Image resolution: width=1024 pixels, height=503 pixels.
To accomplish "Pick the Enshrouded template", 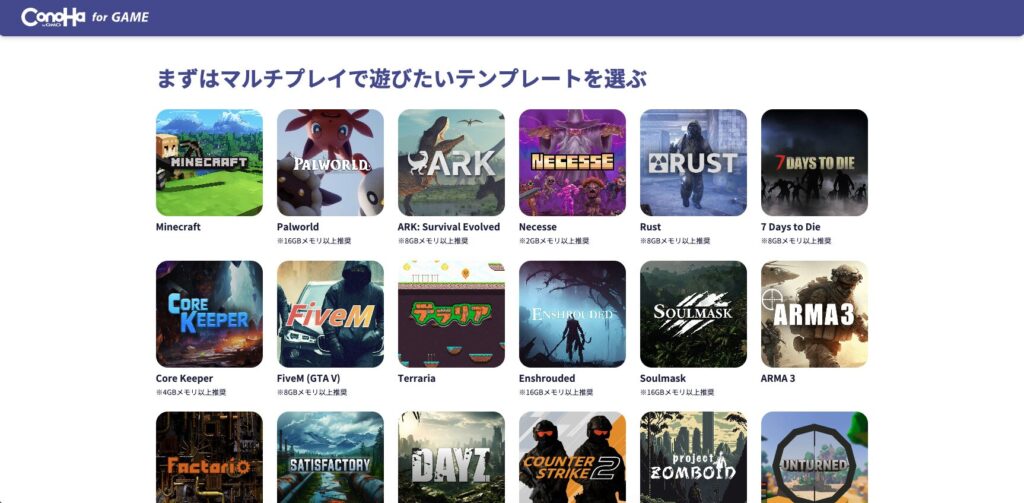I will (572, 314).
